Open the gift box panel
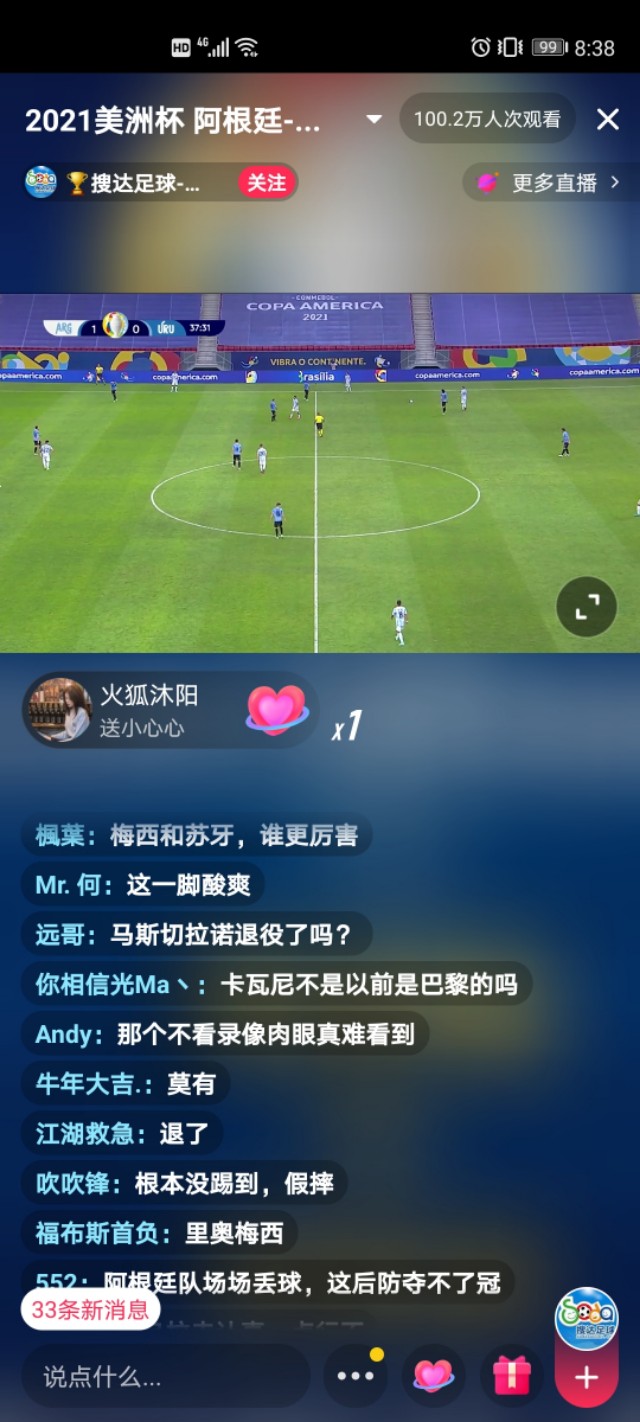Screen dimensions: 640x1422 coord(511,1377)
